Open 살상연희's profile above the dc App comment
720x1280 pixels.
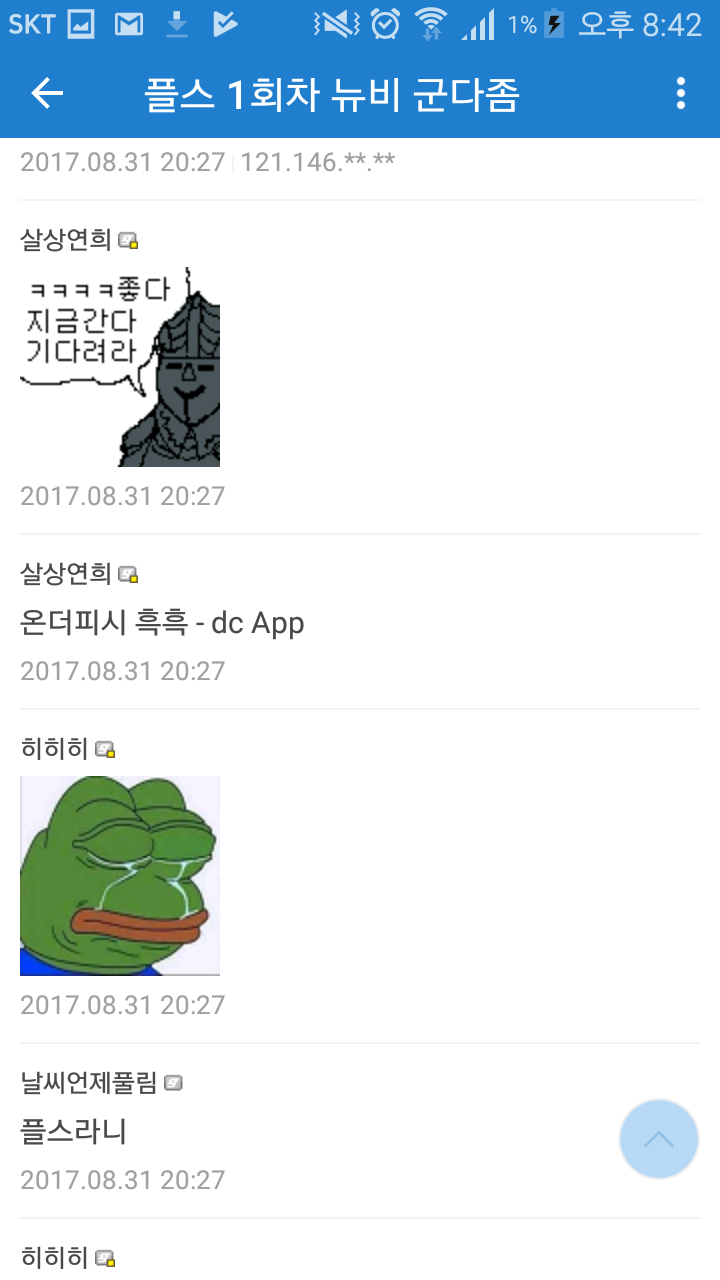[x=66, y=574]
